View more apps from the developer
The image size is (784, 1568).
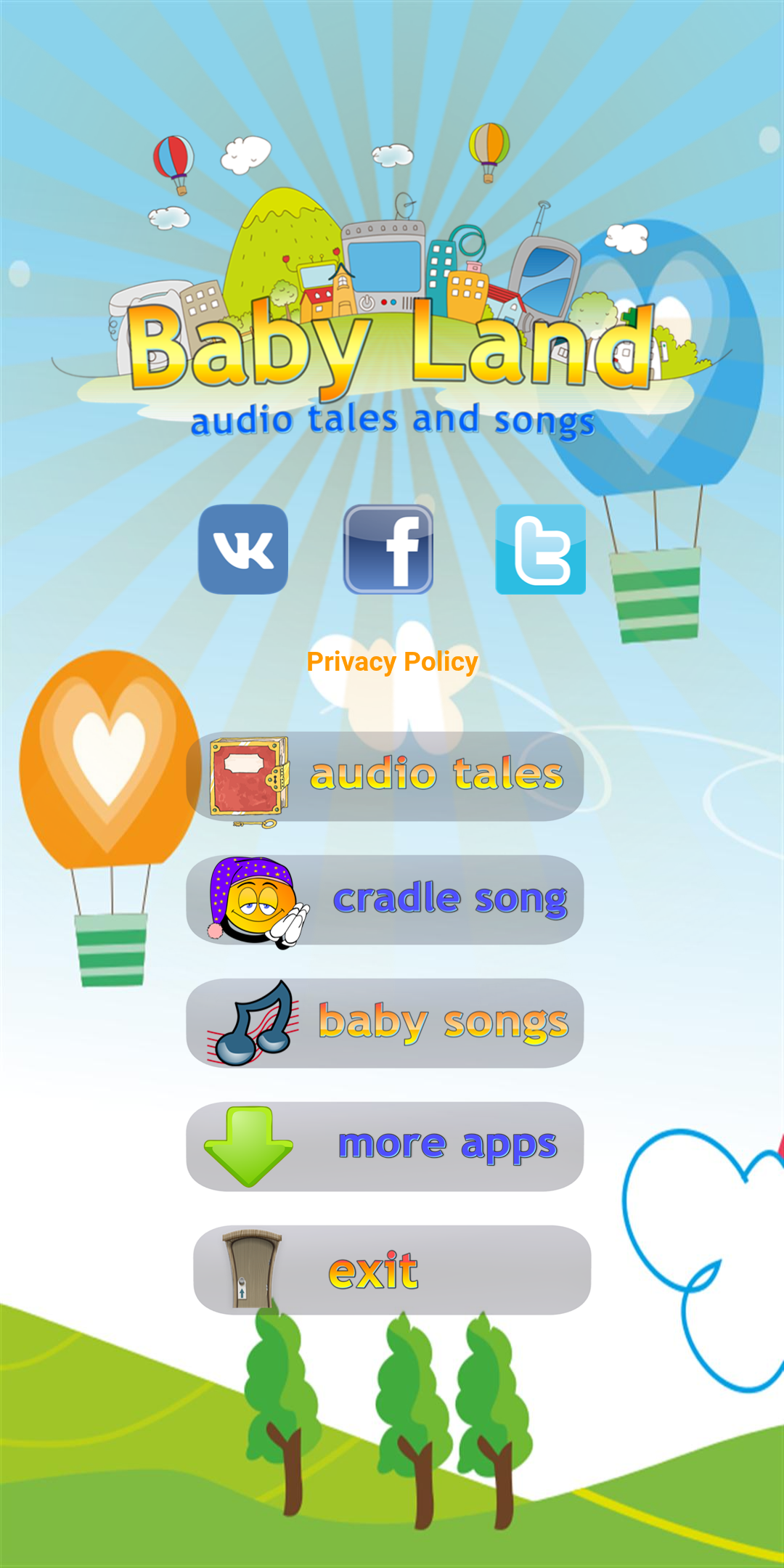point(385,1146)
